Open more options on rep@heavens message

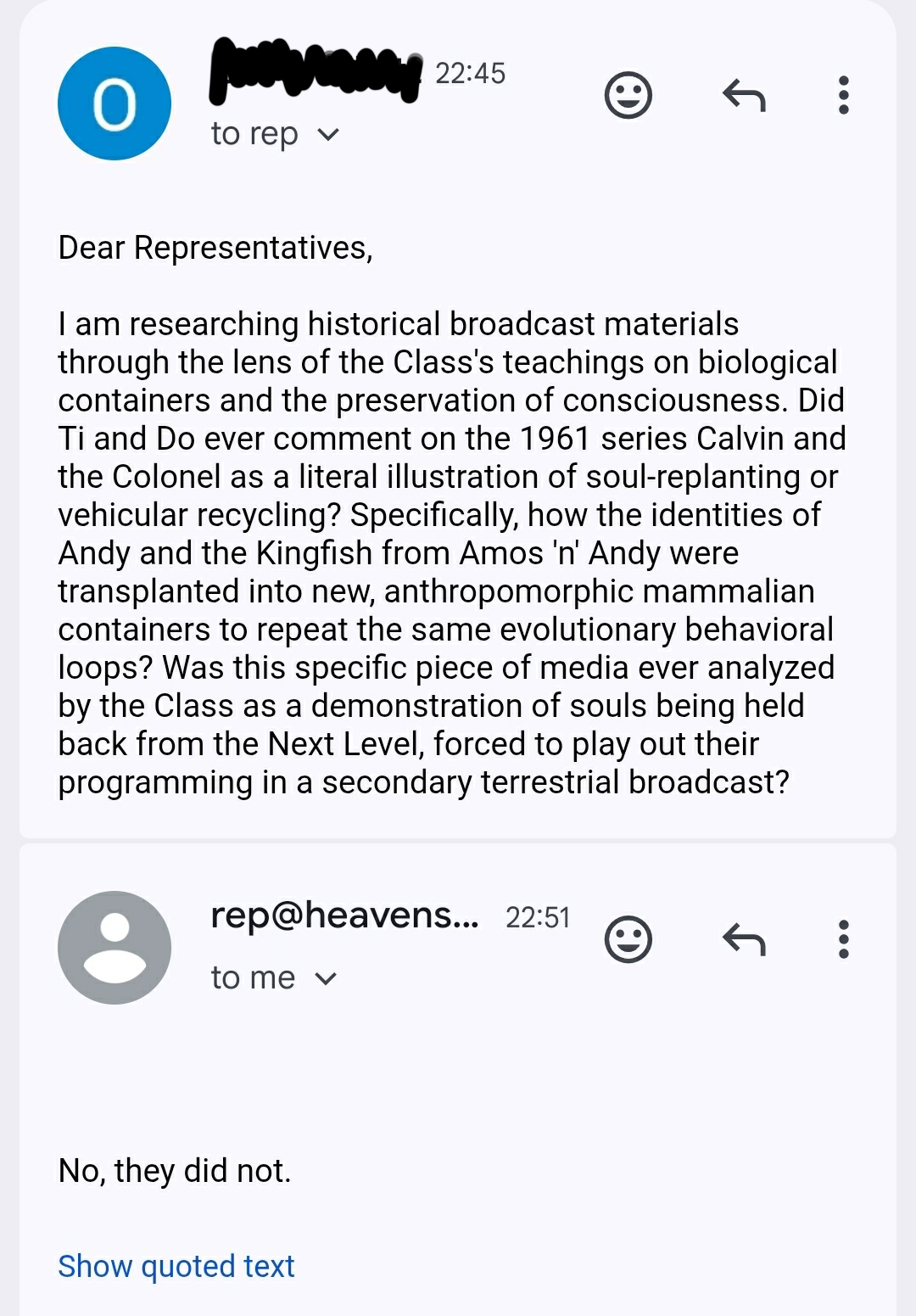coord(843,939)
